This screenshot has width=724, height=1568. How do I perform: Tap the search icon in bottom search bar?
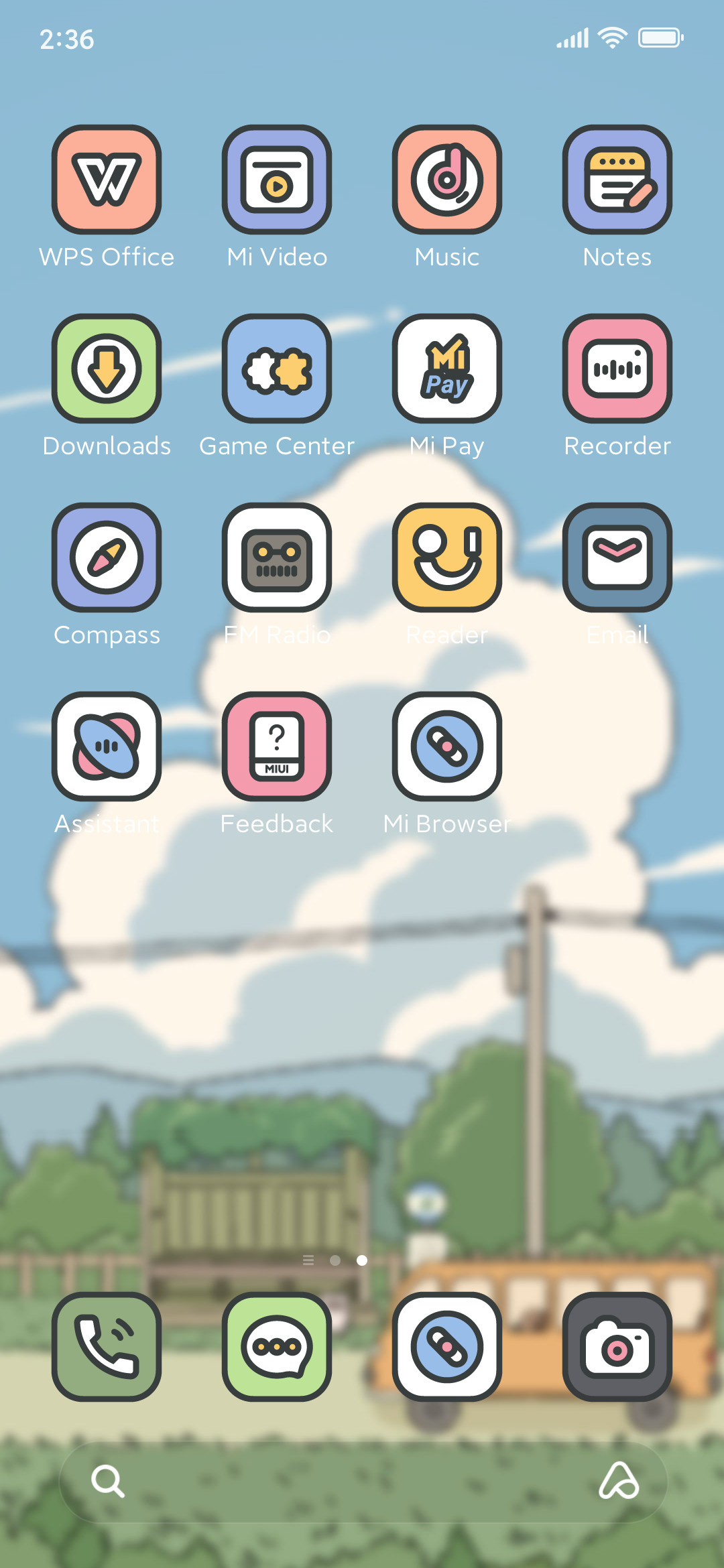(x=108, y=1481)
